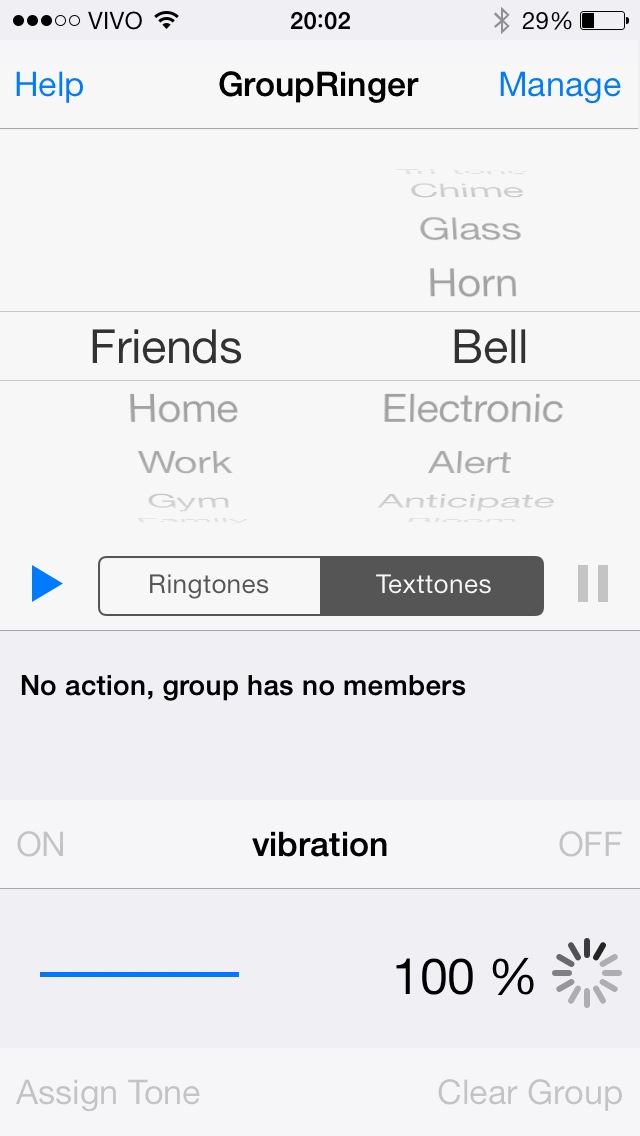Assign Tone to the selected group
This screenshot has height=1136, width=640.
(x=108, y=1093)
